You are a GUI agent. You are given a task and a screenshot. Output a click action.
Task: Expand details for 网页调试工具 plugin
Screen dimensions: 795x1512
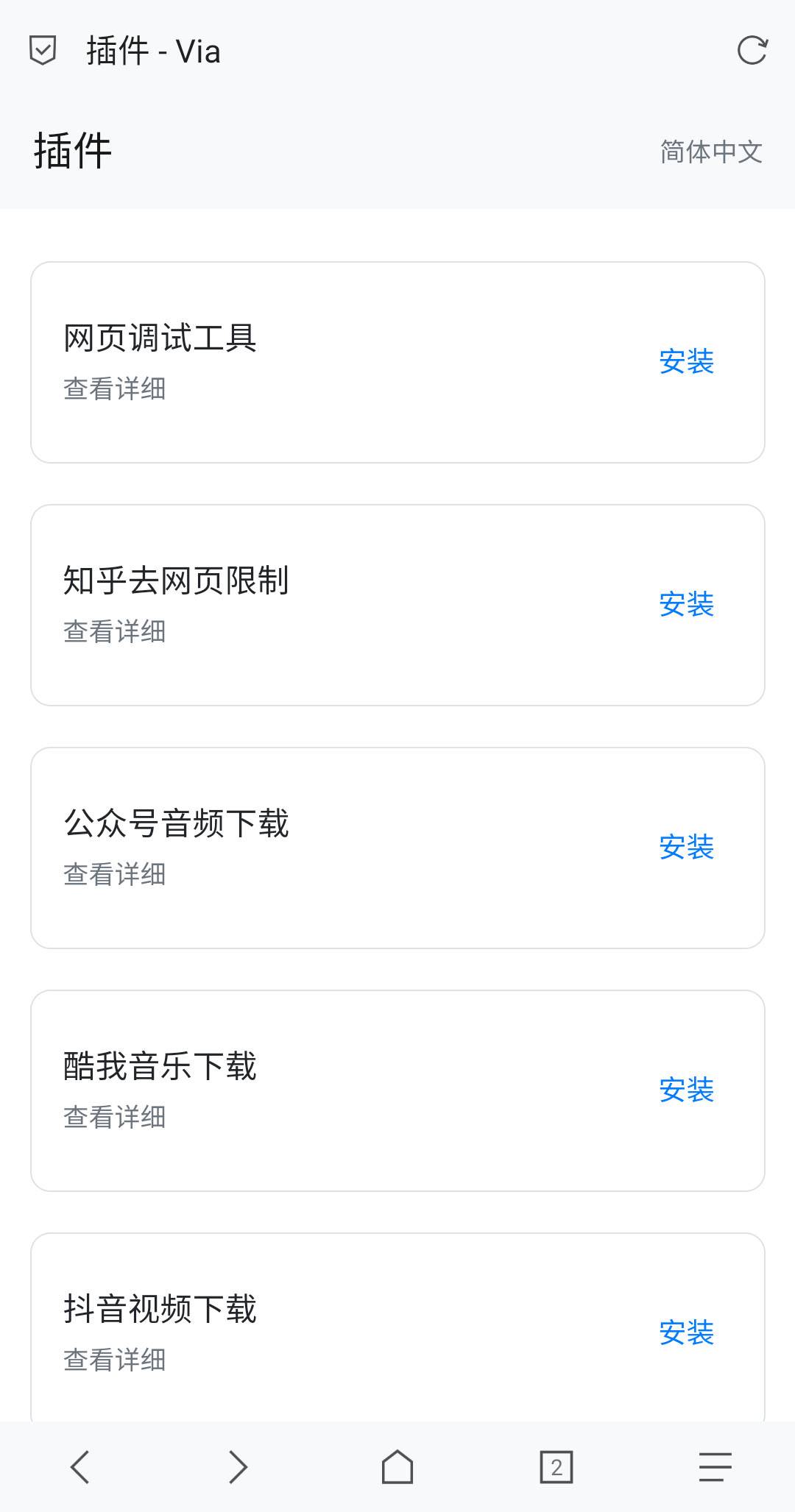click(115, 389)
